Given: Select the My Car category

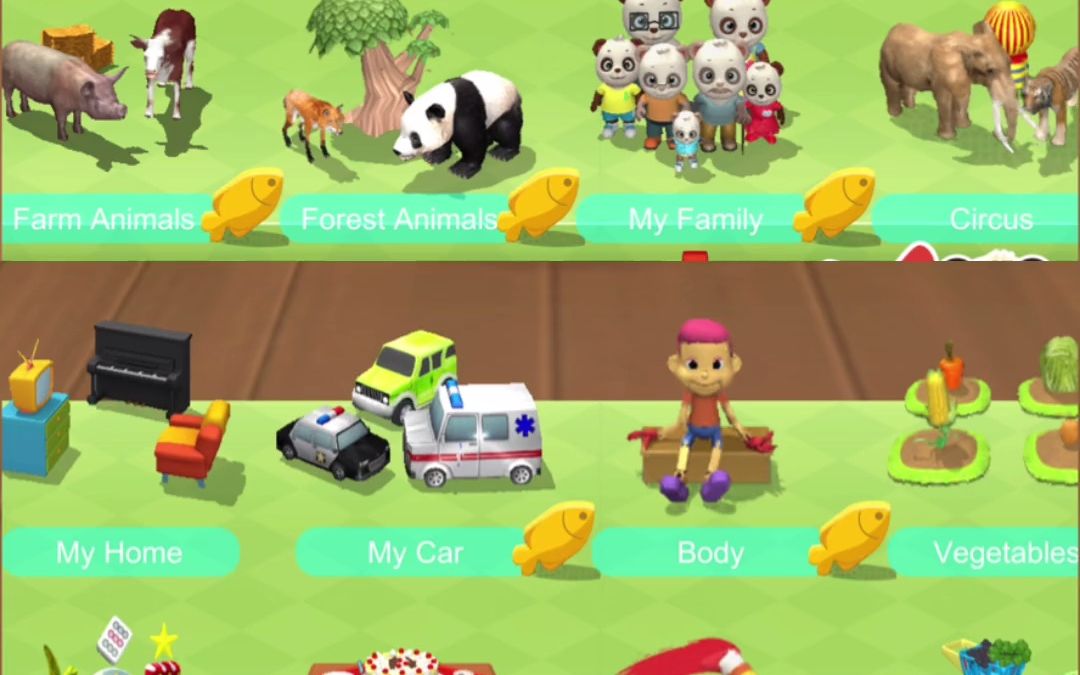Looking at the screenshot, I should click(x=415, y=552).
